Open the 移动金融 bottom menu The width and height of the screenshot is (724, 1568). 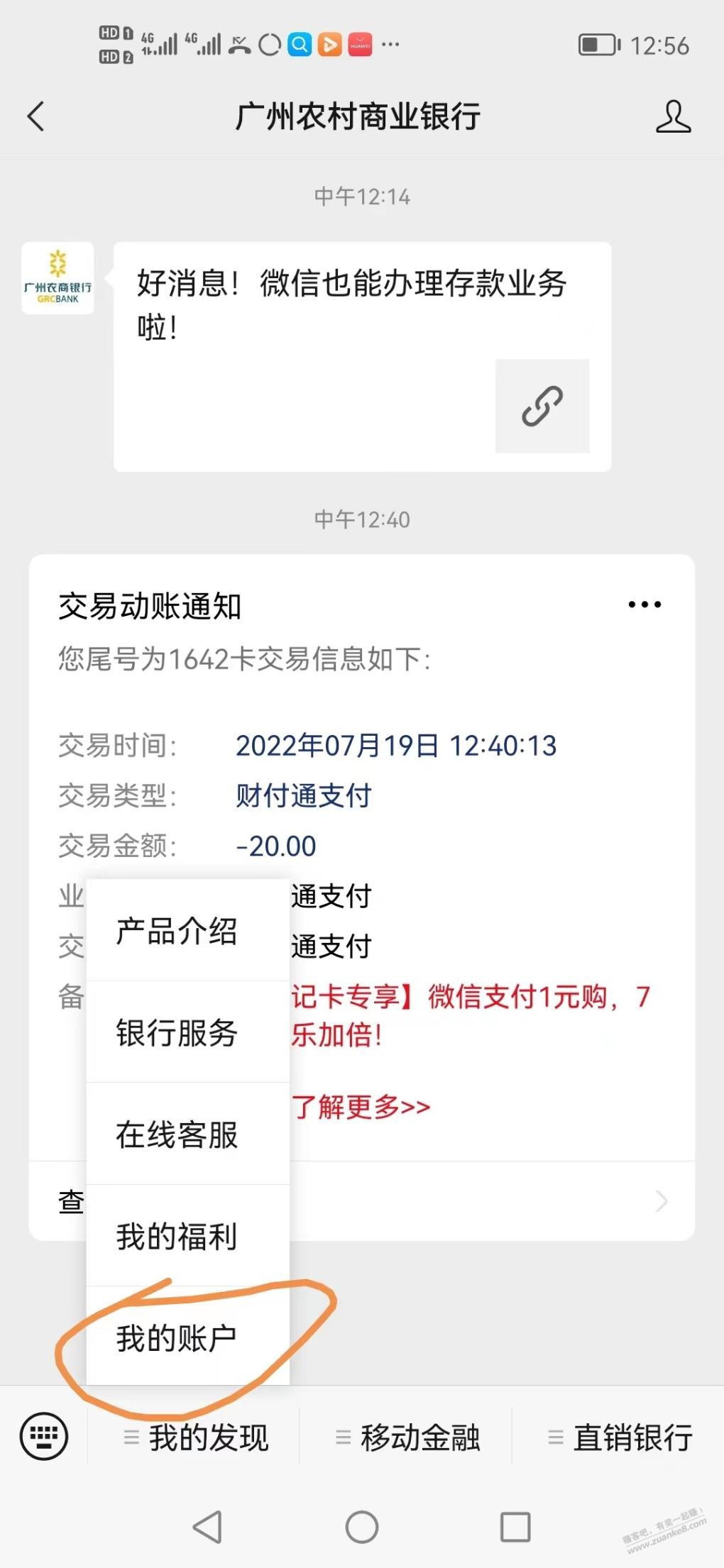click(406, 1437)
